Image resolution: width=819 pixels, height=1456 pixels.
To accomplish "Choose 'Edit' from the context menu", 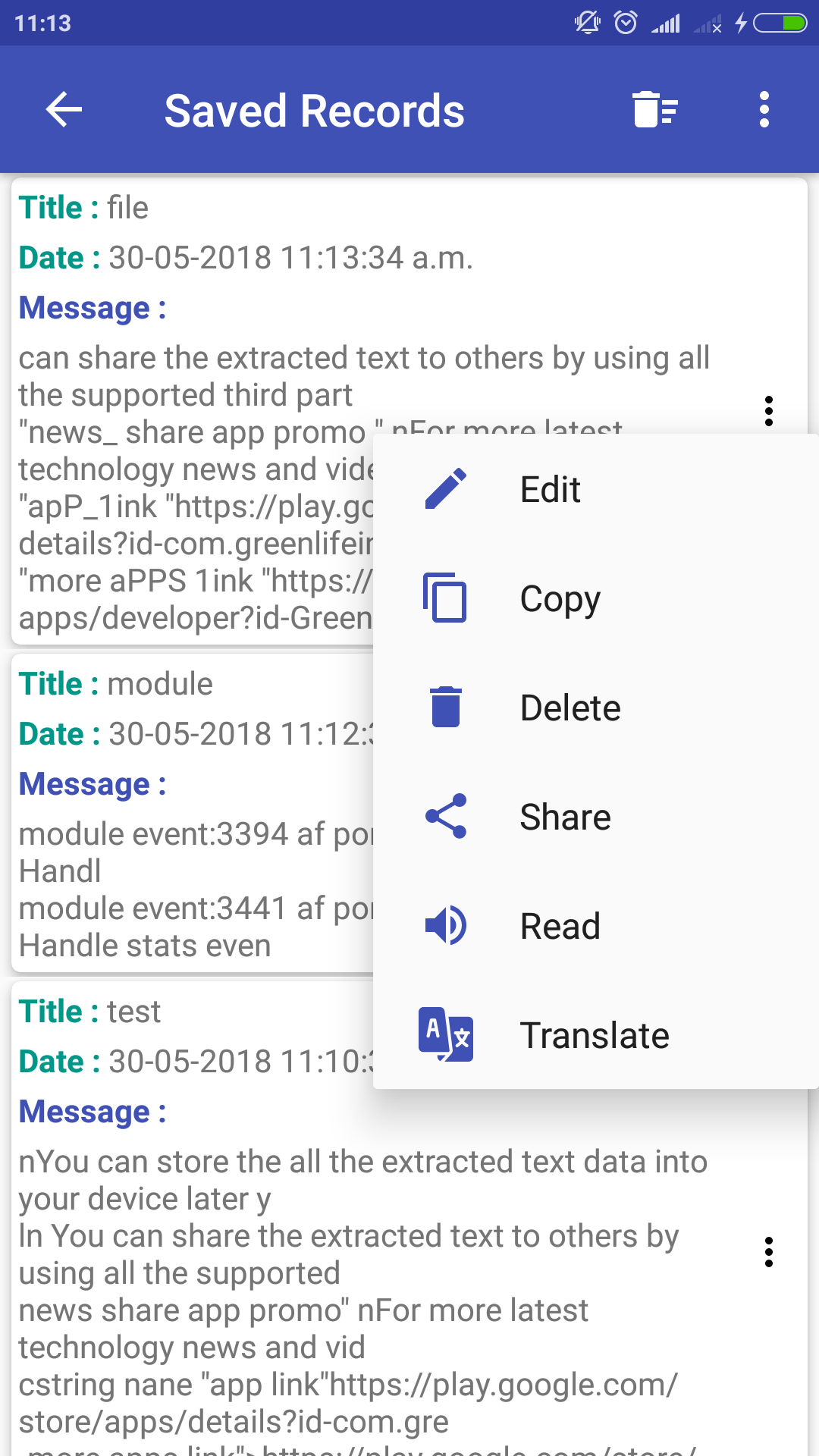I will (x=551, y=489).
